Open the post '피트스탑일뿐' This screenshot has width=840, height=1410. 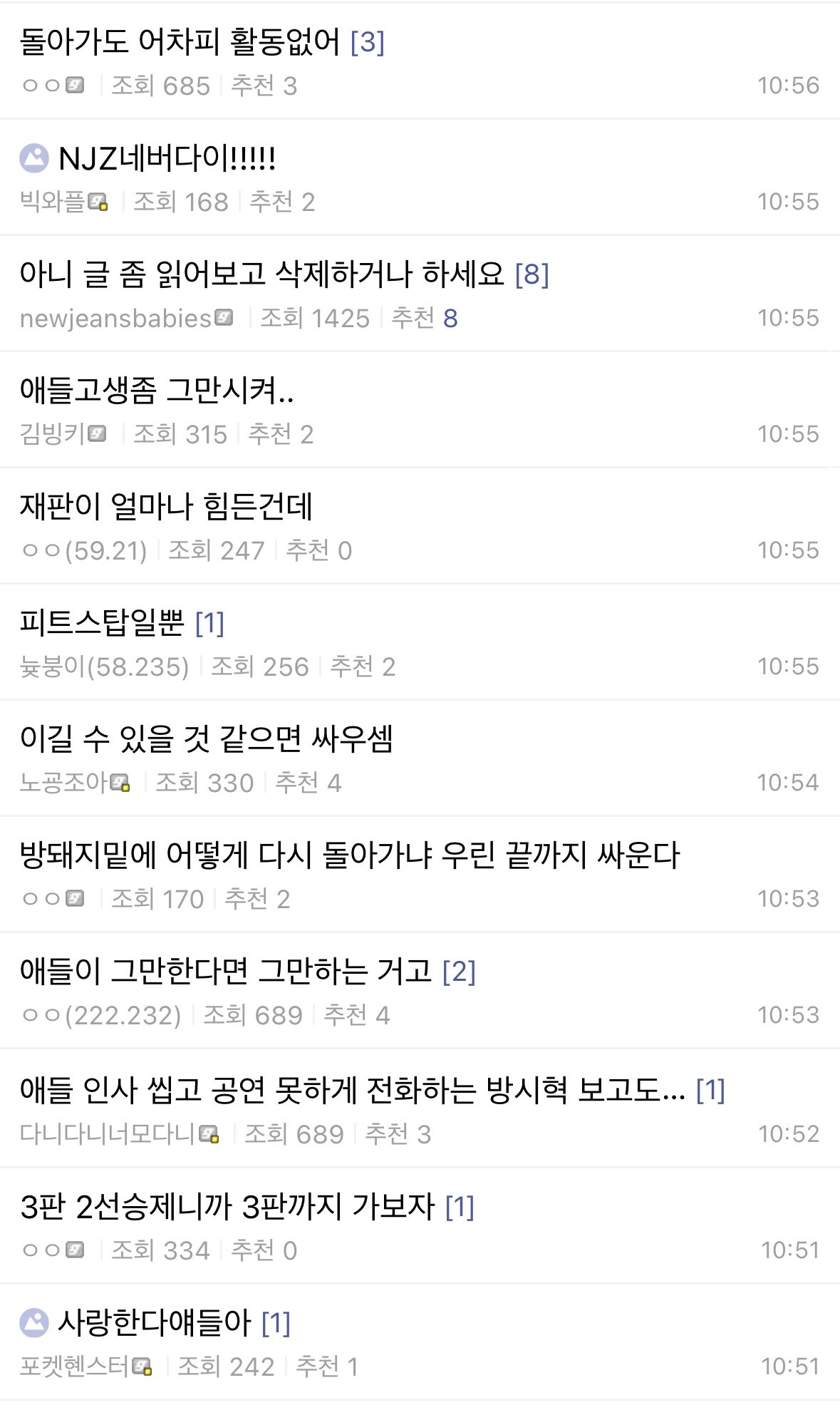pyautogui.click(x=103, y=623)
